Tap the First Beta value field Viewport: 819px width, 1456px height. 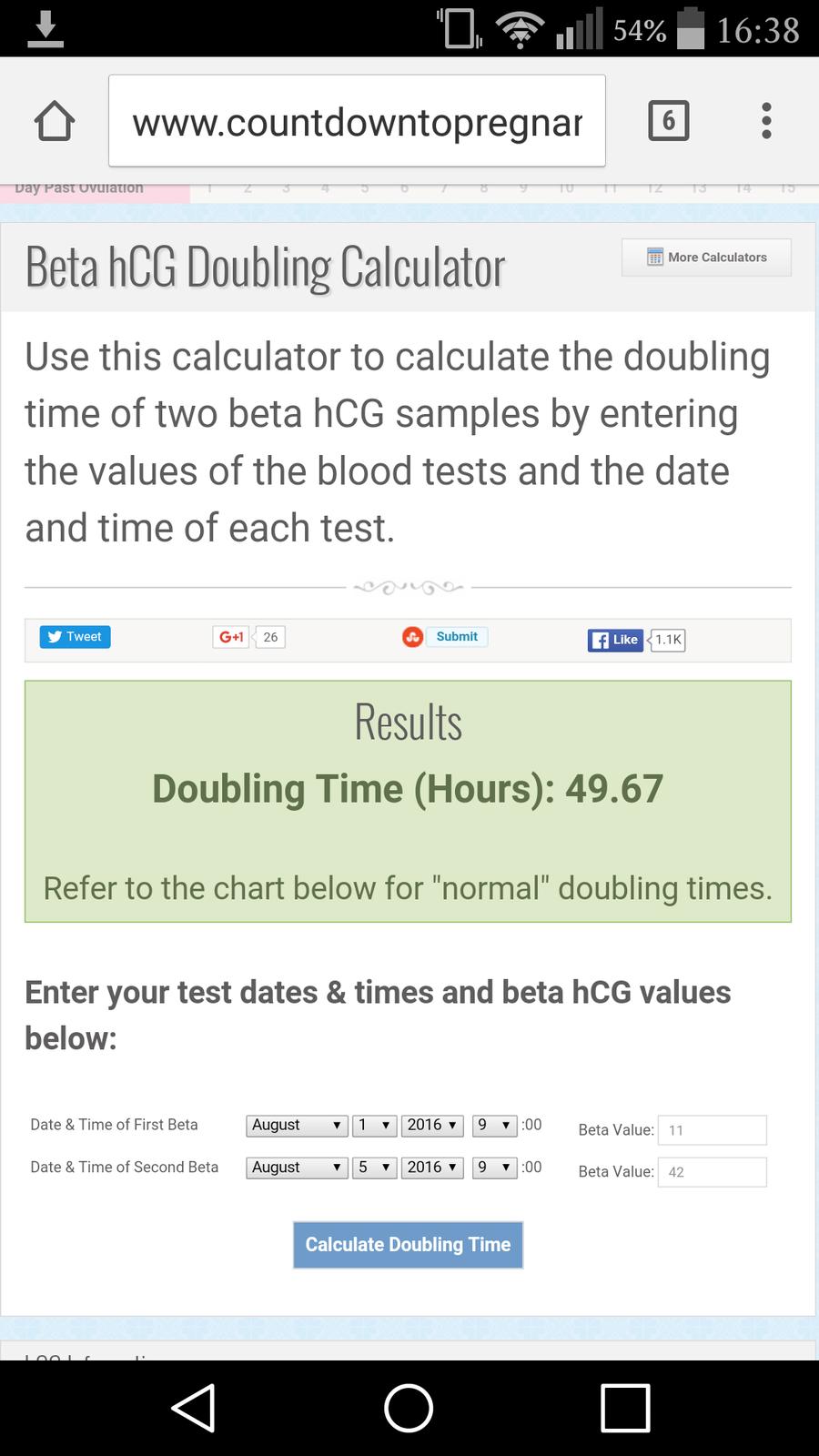tap(712, 1130)
